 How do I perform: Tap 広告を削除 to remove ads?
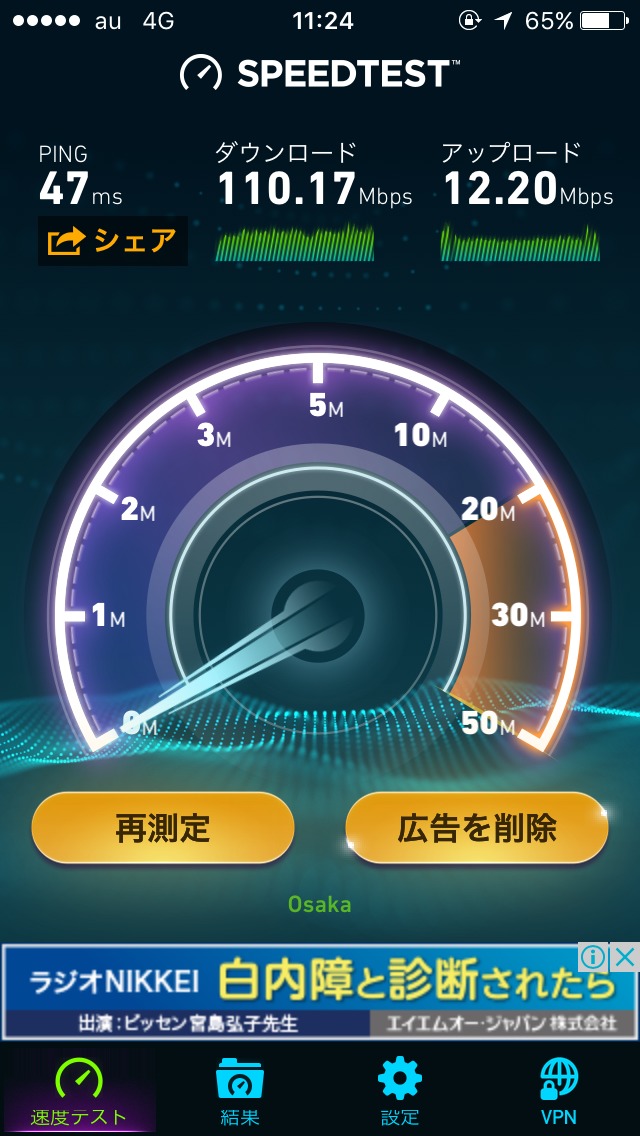coord(476,827)
